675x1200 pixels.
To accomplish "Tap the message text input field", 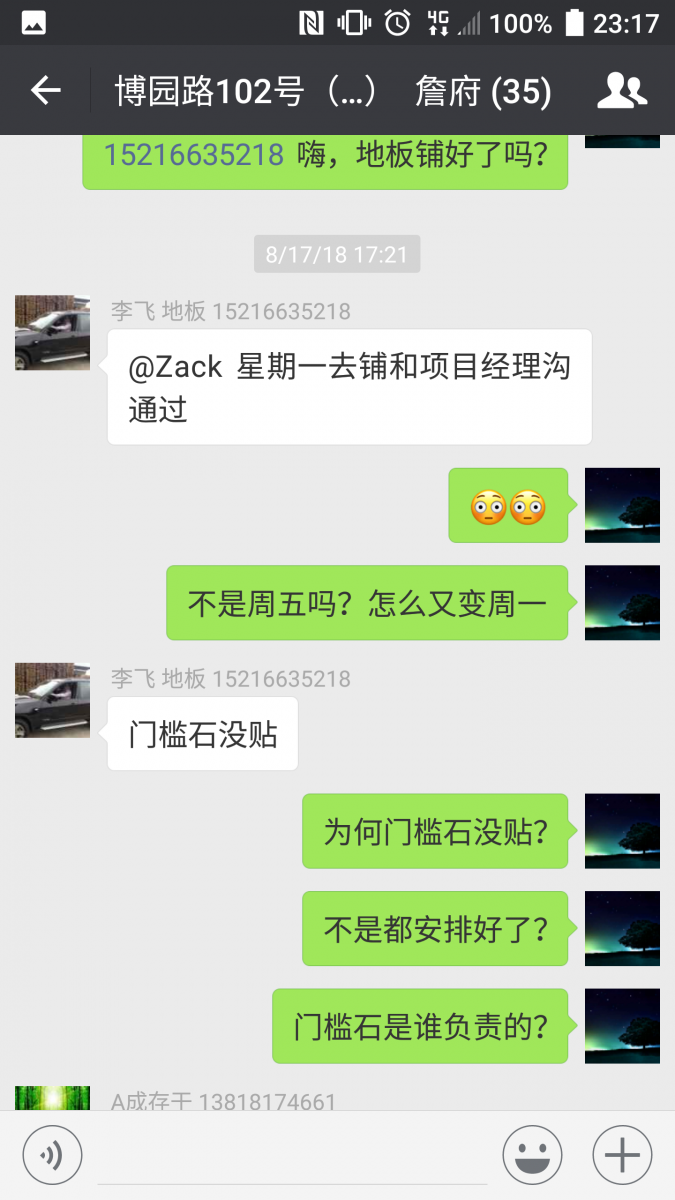I will pyautogui.click(x=292, y=1156).
